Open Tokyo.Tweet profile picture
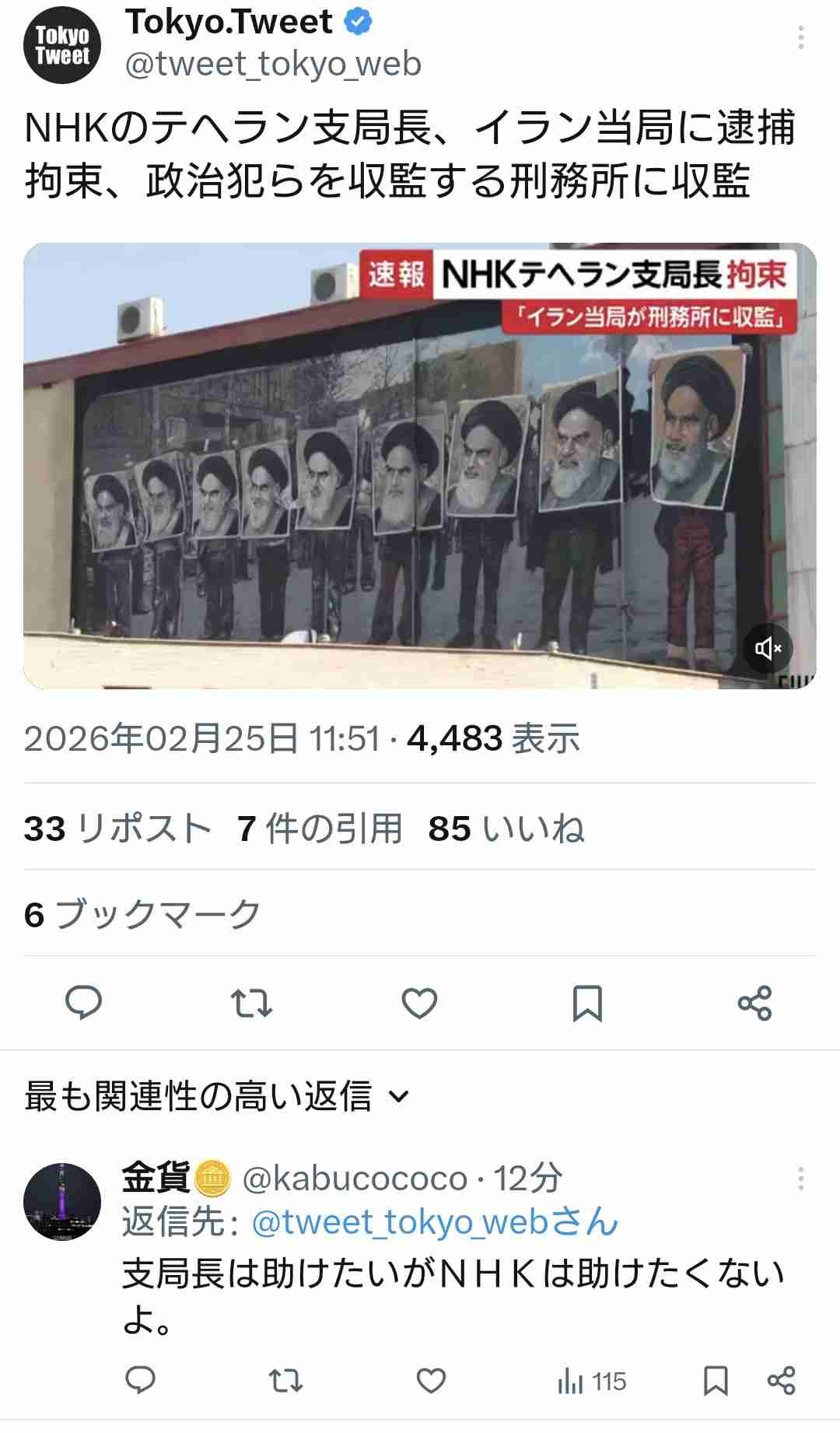 (x=62, y=45)
